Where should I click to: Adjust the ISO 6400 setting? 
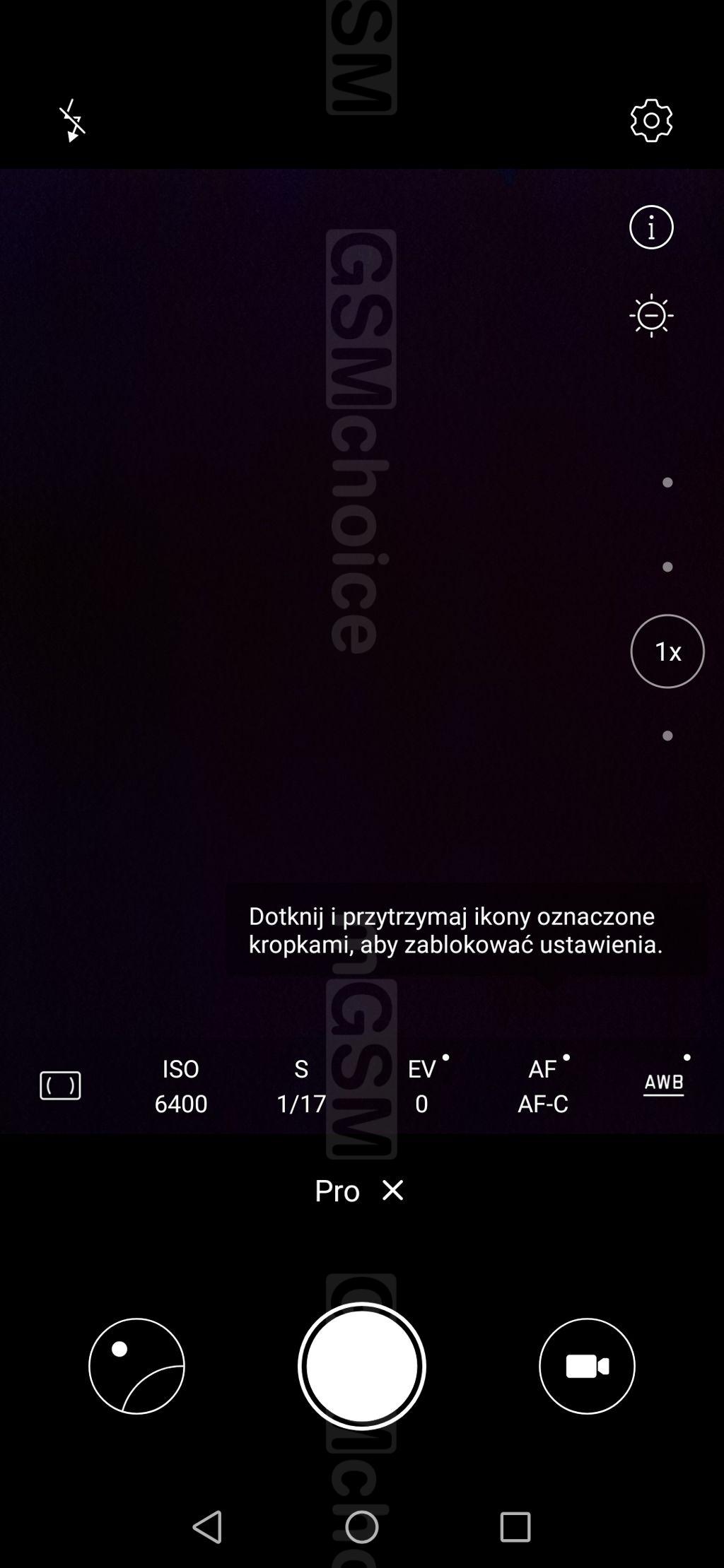(x=181, y=1086)
